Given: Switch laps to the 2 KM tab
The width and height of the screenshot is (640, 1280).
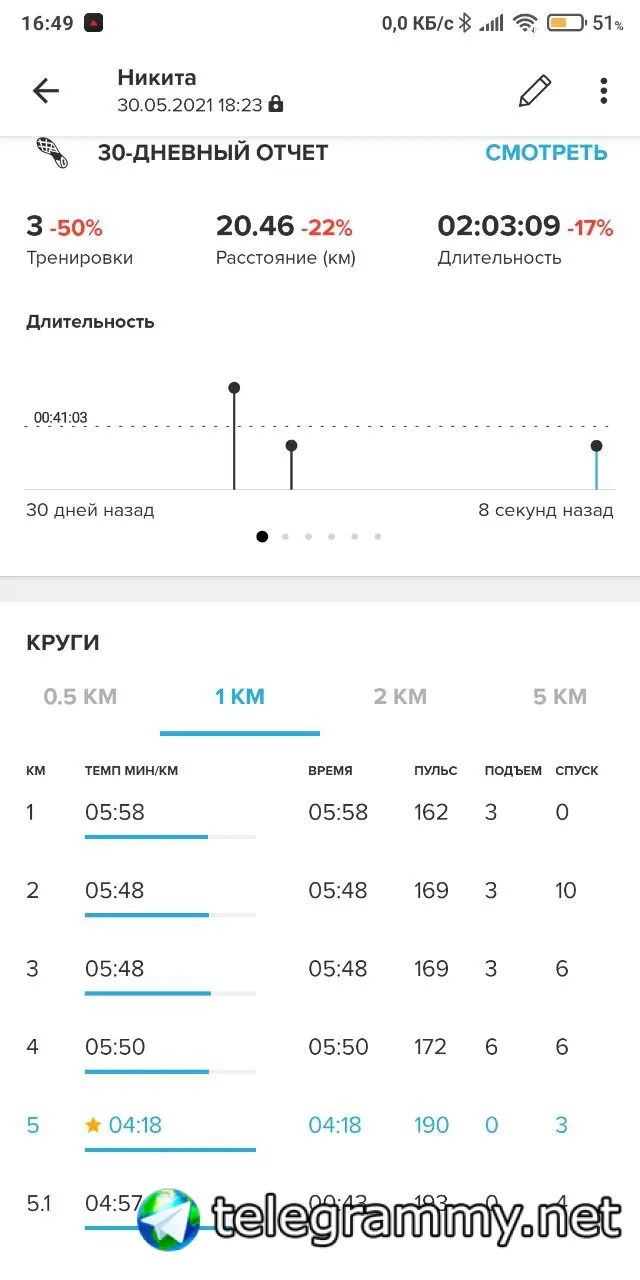Looking at the screenshot, I should click(x=400, y=697).
